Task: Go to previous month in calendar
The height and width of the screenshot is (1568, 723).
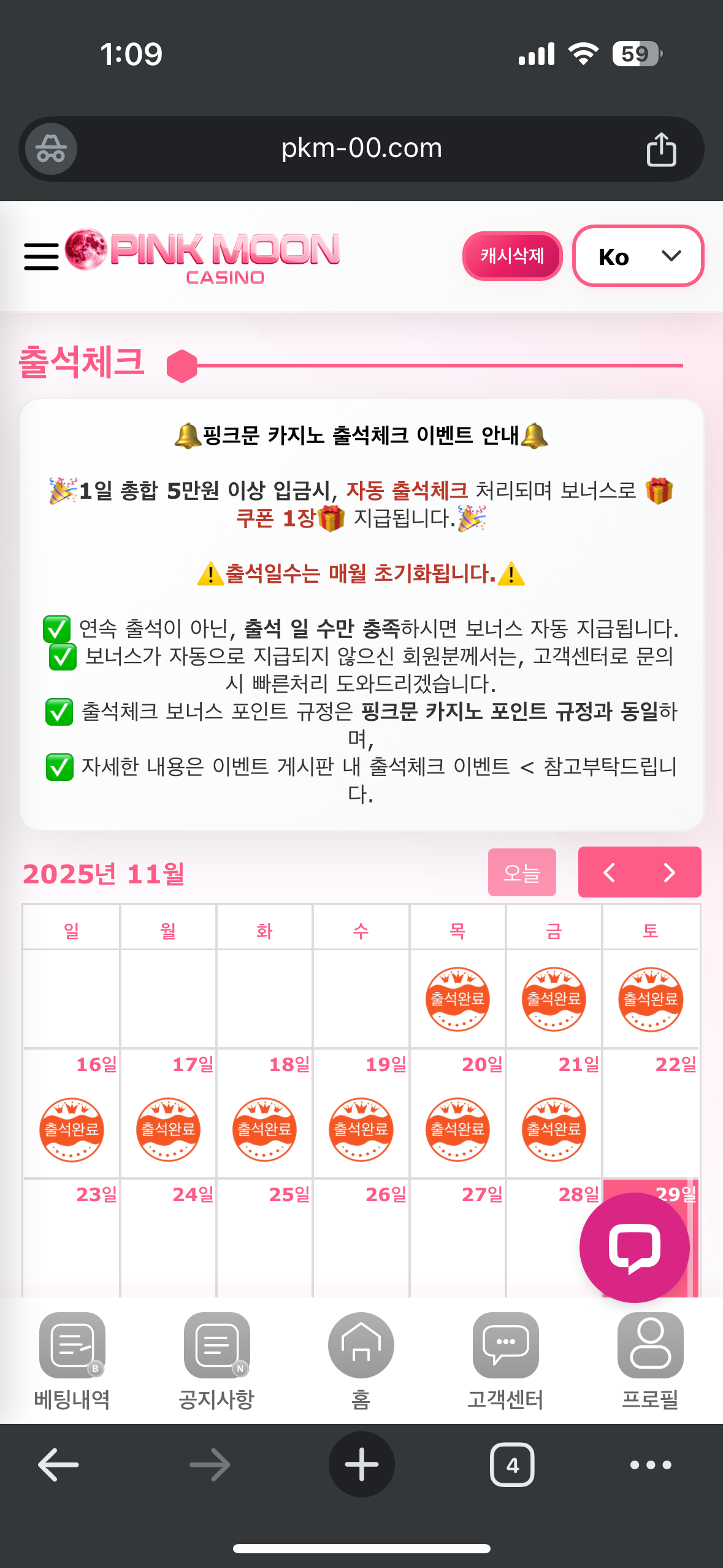Action: tap(609, 872)
